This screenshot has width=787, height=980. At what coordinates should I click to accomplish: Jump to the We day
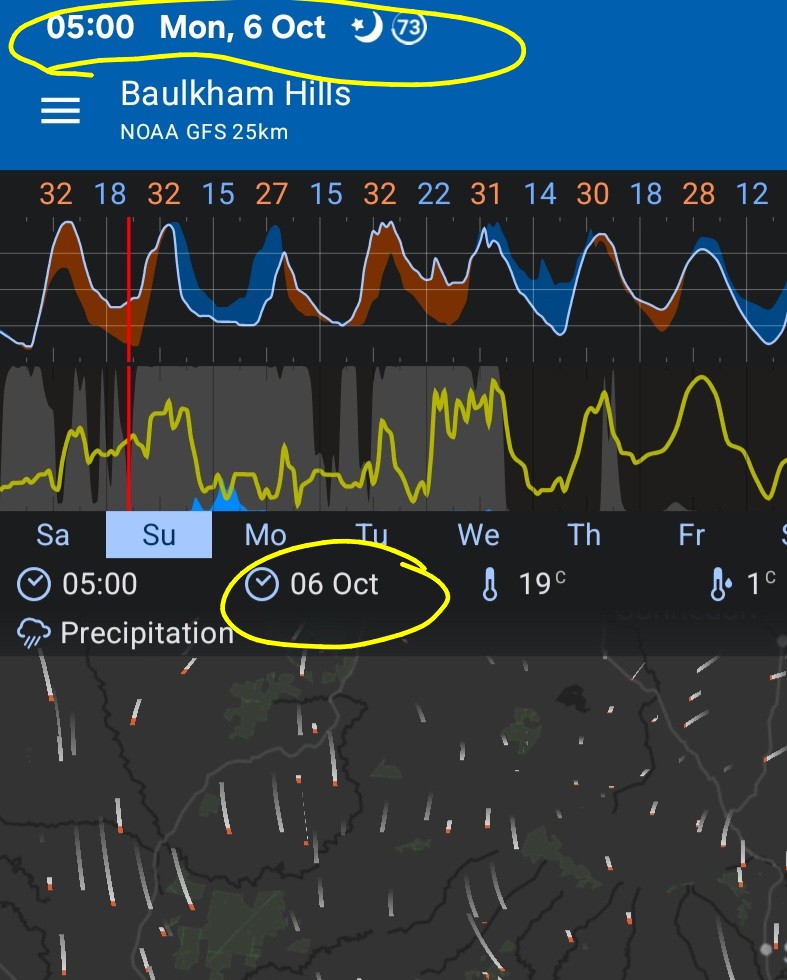(478, 535)
